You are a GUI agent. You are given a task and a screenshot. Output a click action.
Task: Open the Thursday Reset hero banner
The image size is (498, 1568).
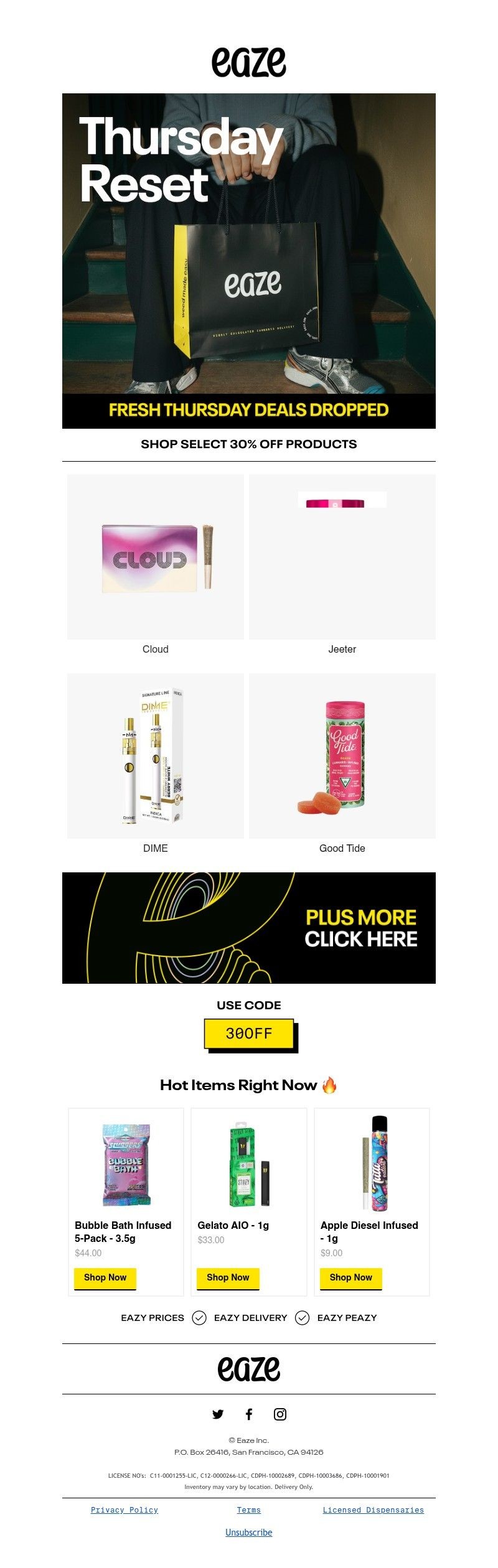click(x=249, y=260)
